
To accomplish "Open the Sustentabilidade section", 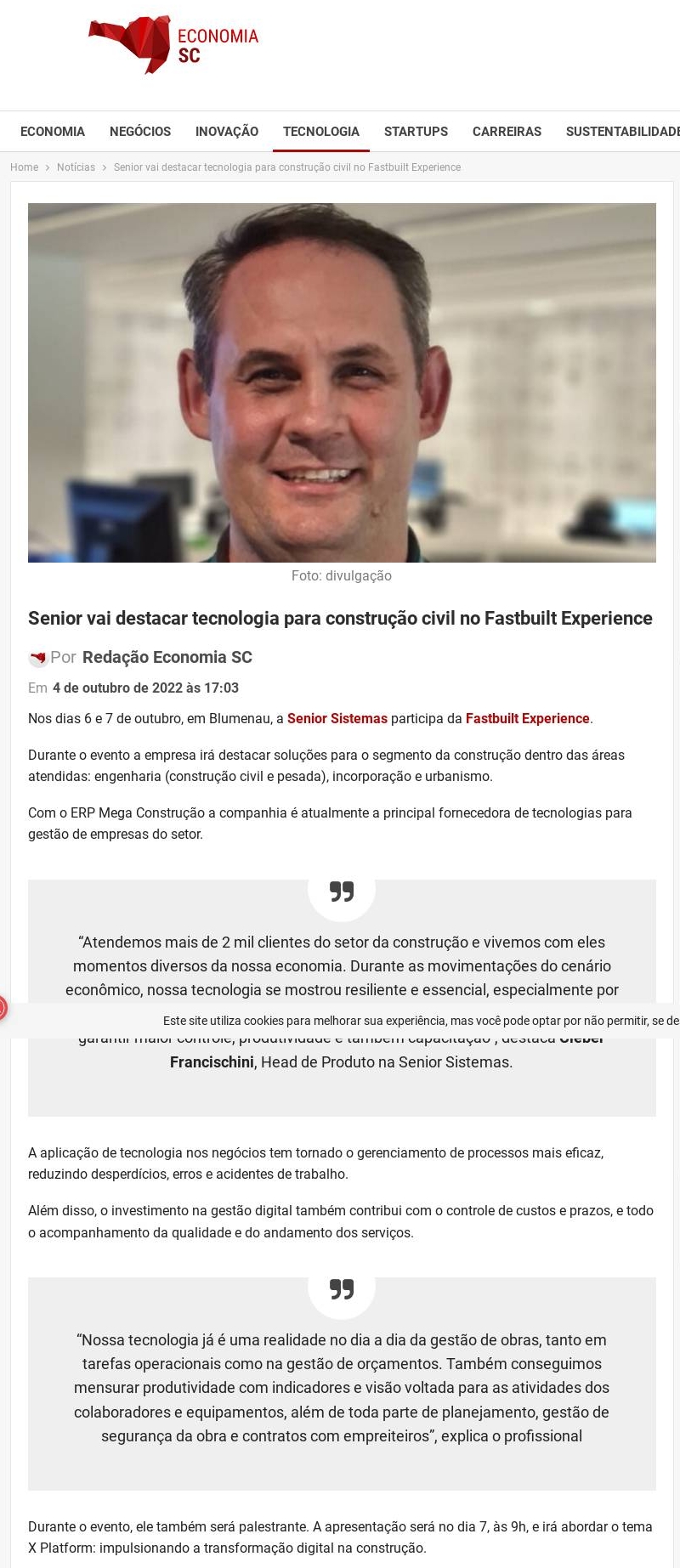I will [x=622, y=132].
